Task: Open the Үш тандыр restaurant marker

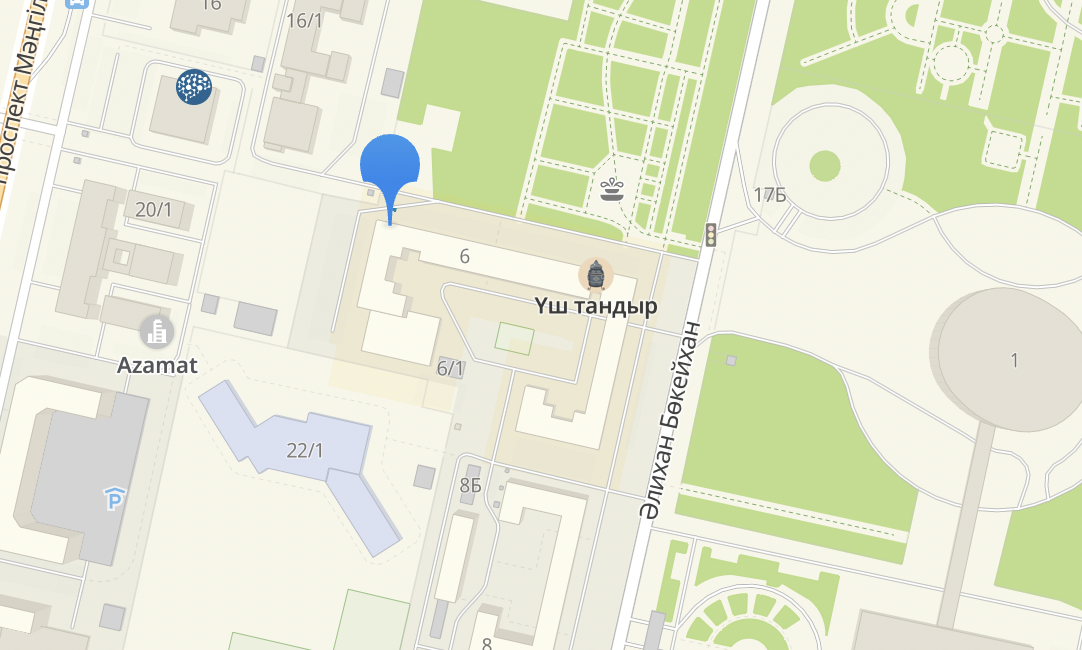Action: pyautogui.click(x=596, y=274)
